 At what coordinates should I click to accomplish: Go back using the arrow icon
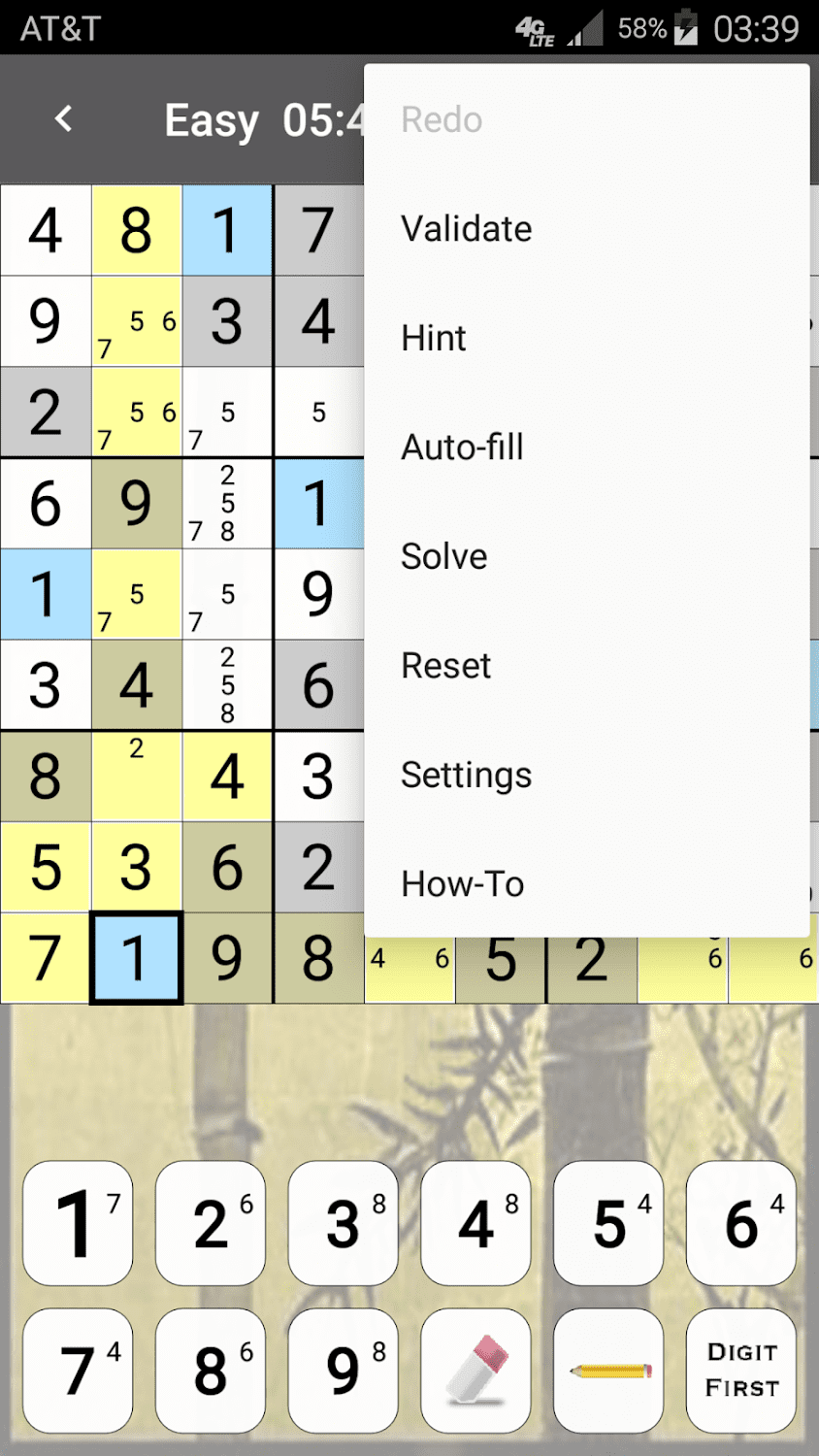point(64,119)
